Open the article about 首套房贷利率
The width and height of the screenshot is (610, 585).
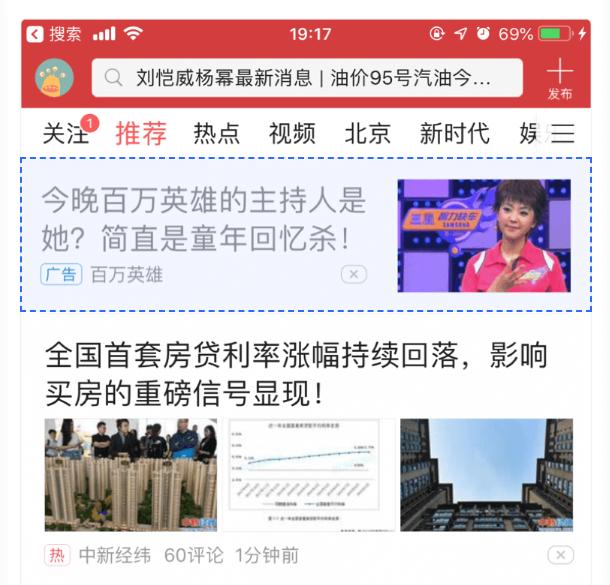[x=297, y=373]
